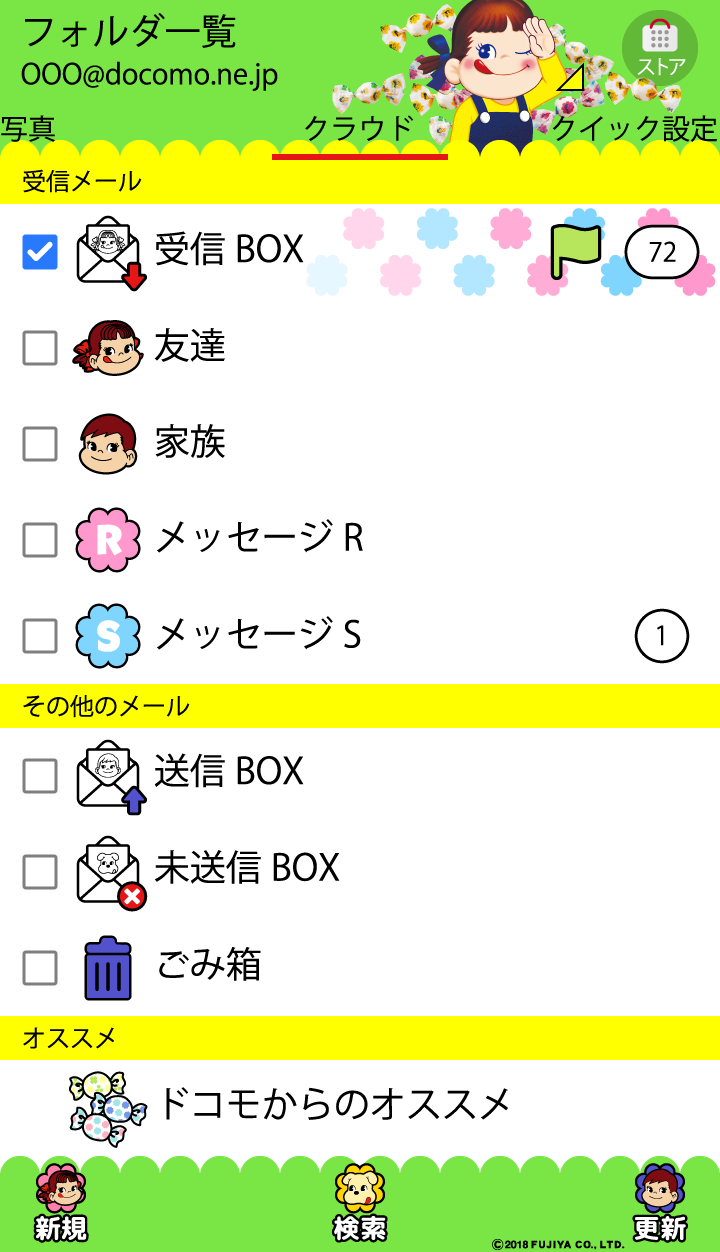
Task: Switch to the クラウド tab
Action: tap(358, 129)
